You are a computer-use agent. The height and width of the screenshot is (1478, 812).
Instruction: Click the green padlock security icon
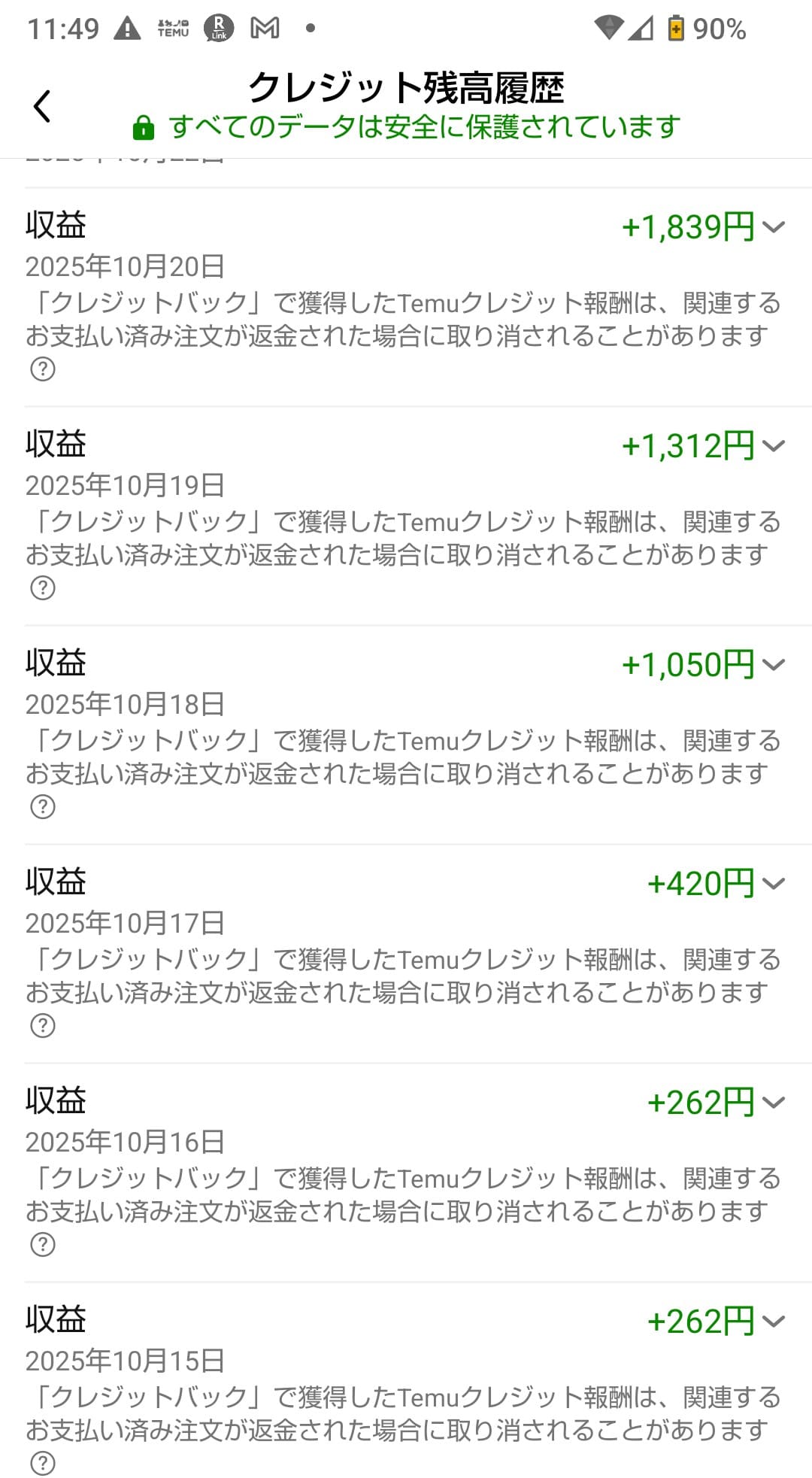(x=143, y=126)
